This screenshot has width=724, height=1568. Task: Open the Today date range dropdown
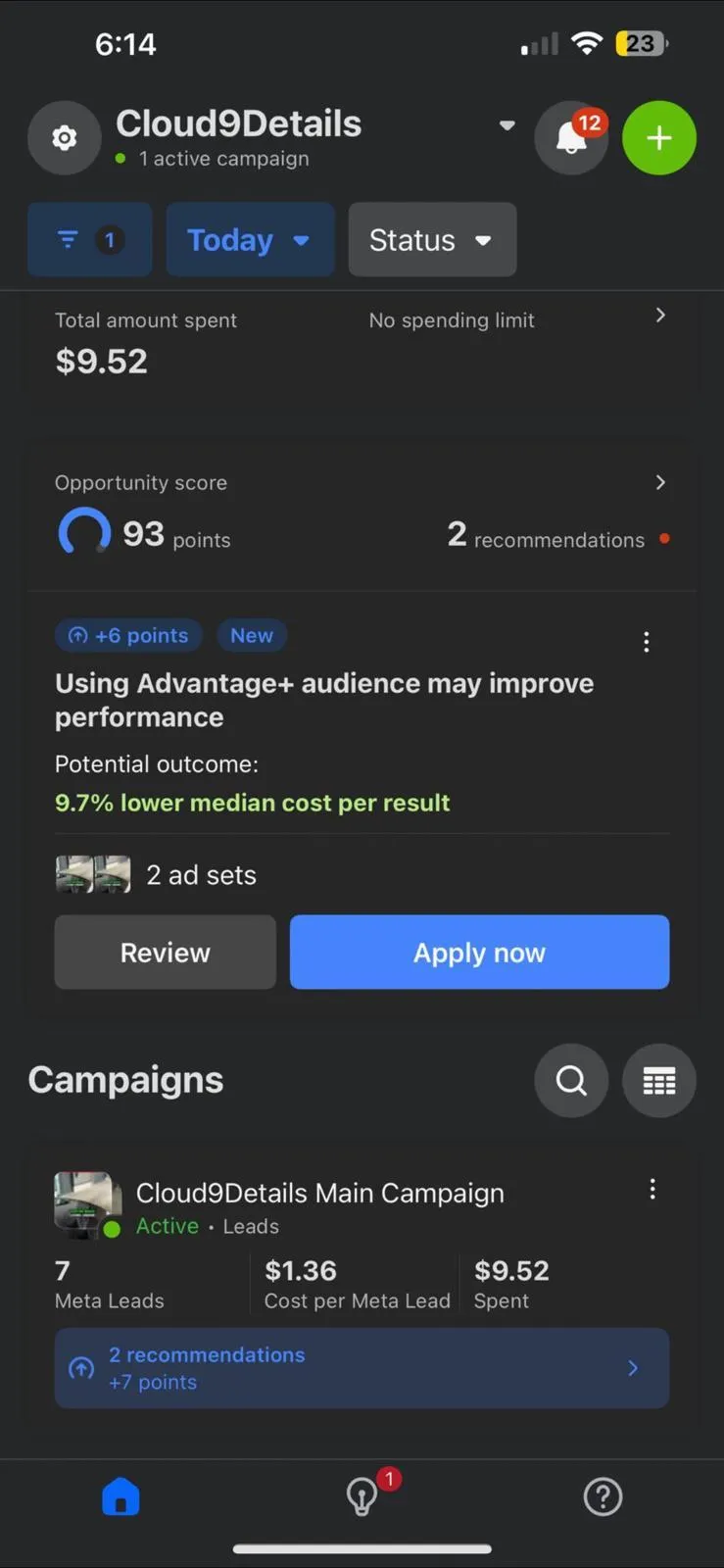coord(250,240)
